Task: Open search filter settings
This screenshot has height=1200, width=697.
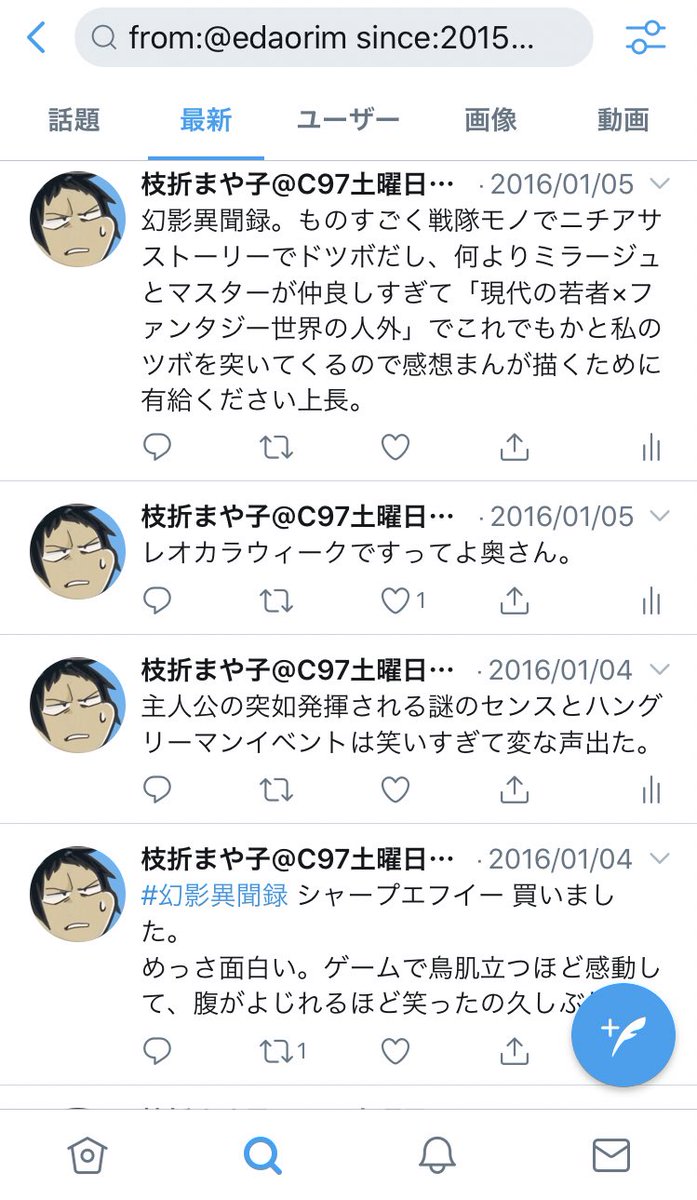Action: coord(645,38)
